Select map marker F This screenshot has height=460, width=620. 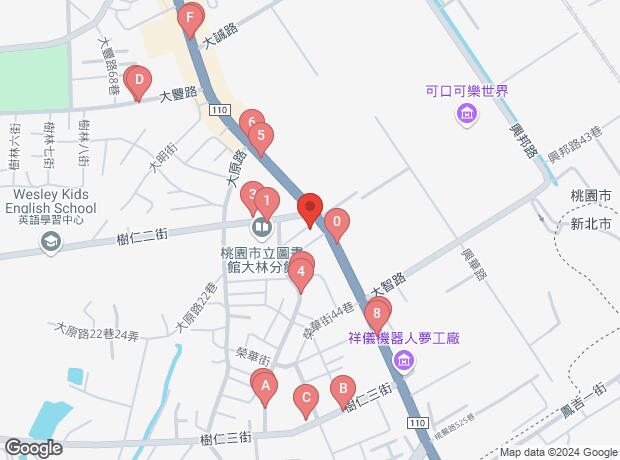[190, 18]
